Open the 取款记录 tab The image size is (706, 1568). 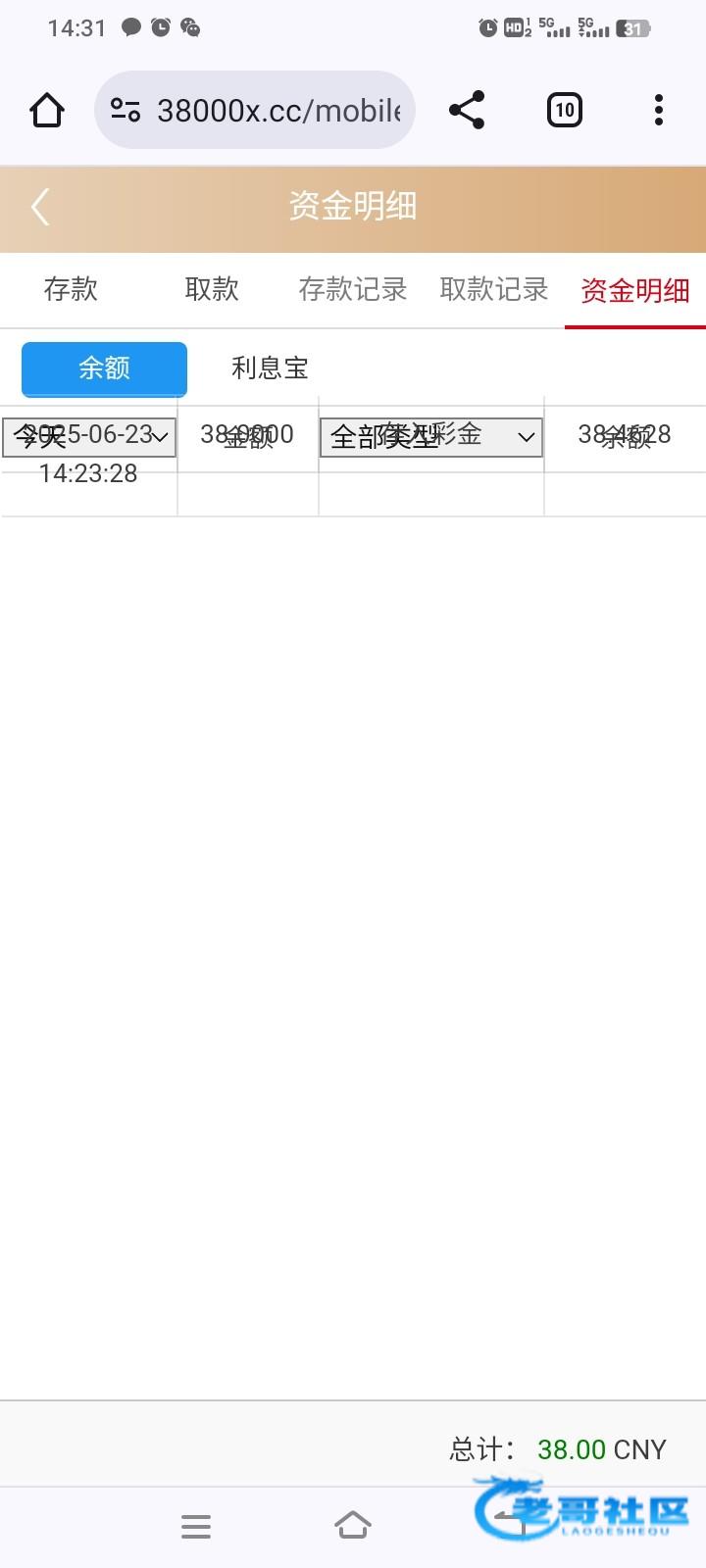click(494, 289)
